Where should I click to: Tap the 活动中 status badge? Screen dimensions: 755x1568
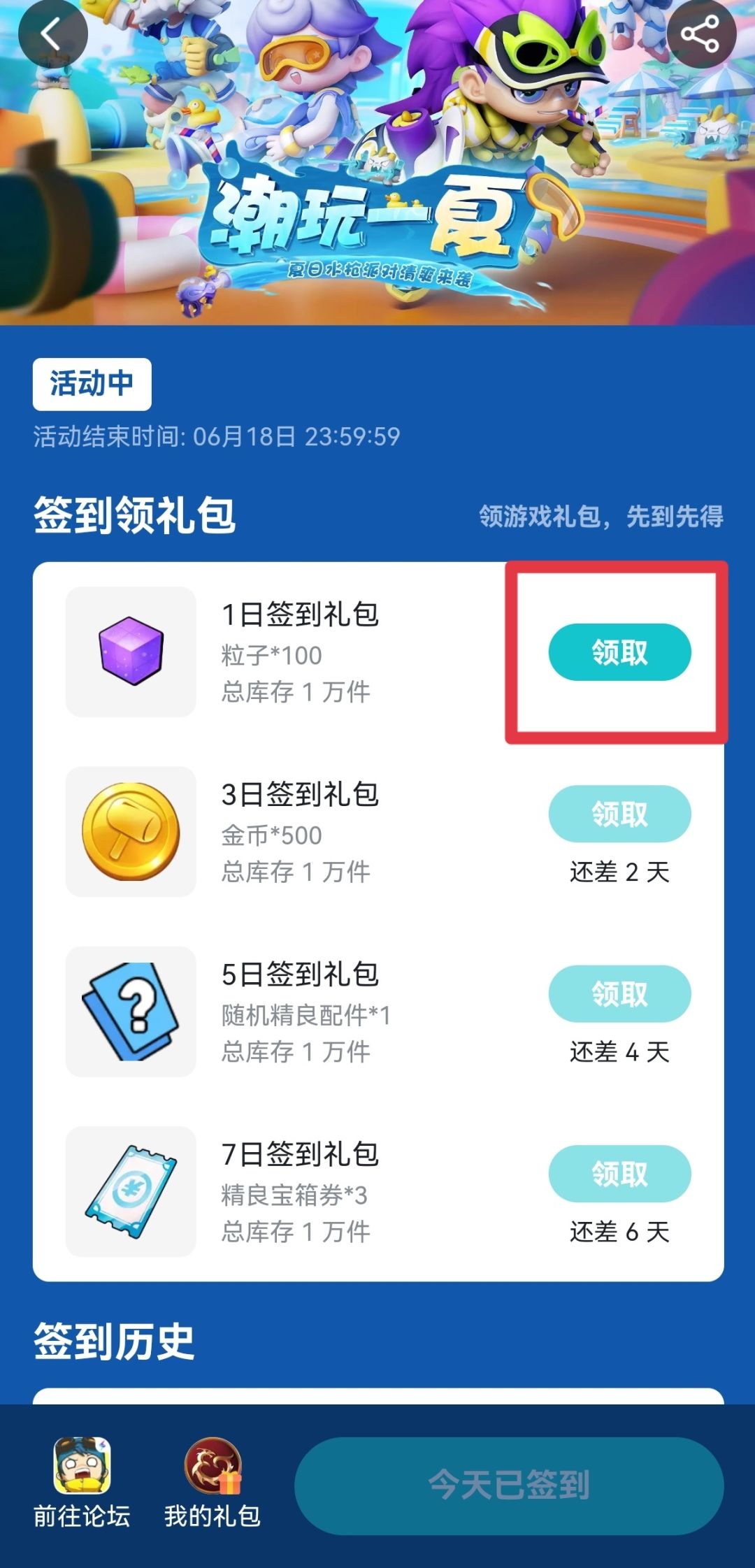point(93,384)
